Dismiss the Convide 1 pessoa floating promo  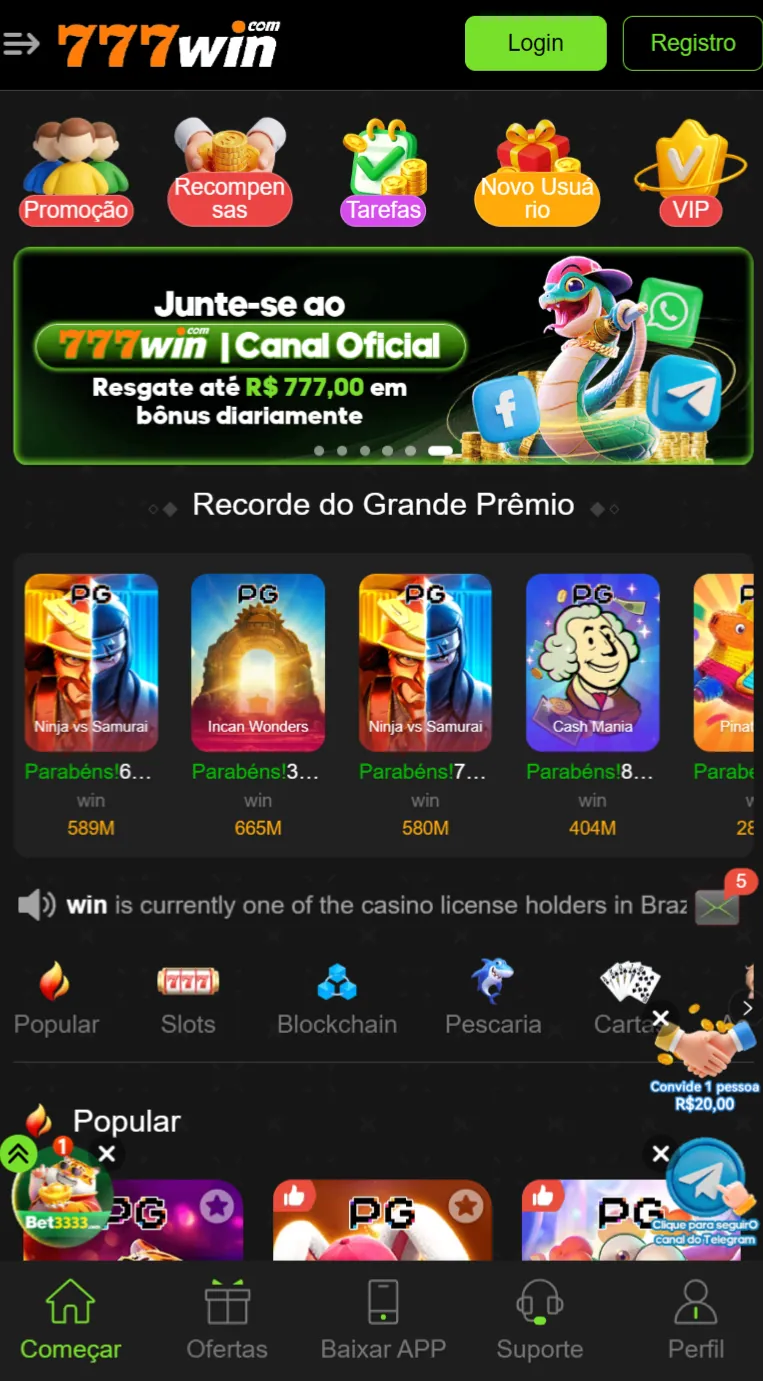[661, 1018]
